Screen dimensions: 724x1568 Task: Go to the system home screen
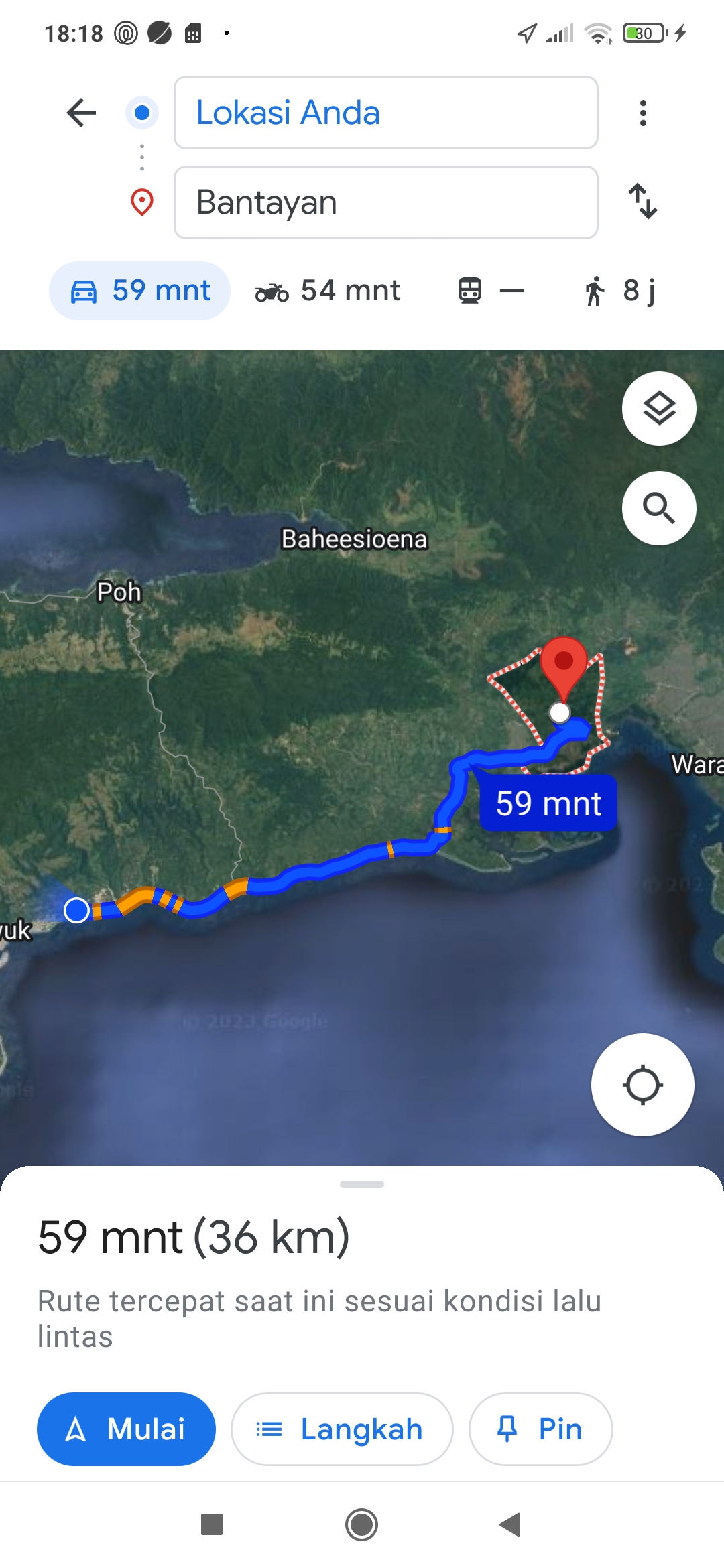coord(362,1525)
